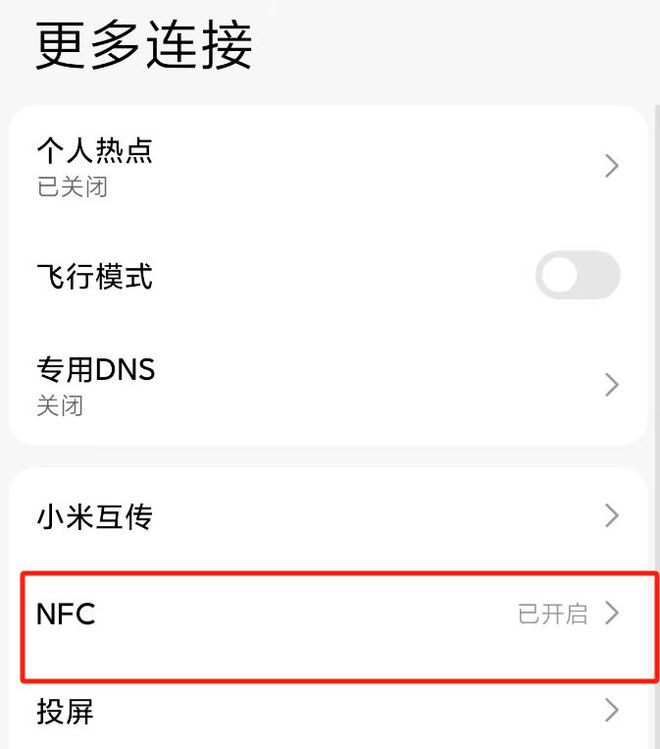The width and height of the screenshot is (660, 749).
Task: Toggle the 飞行模式 airplane mode switch
Action: tap(577, 275)
